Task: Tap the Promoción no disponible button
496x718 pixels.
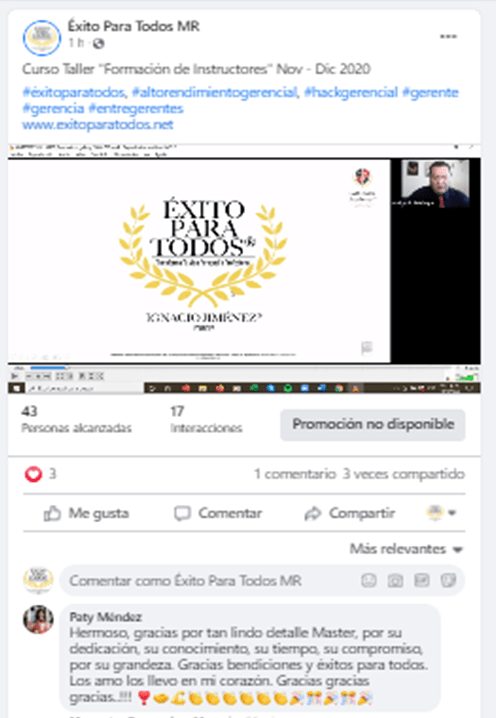Action: click(373, 424)
